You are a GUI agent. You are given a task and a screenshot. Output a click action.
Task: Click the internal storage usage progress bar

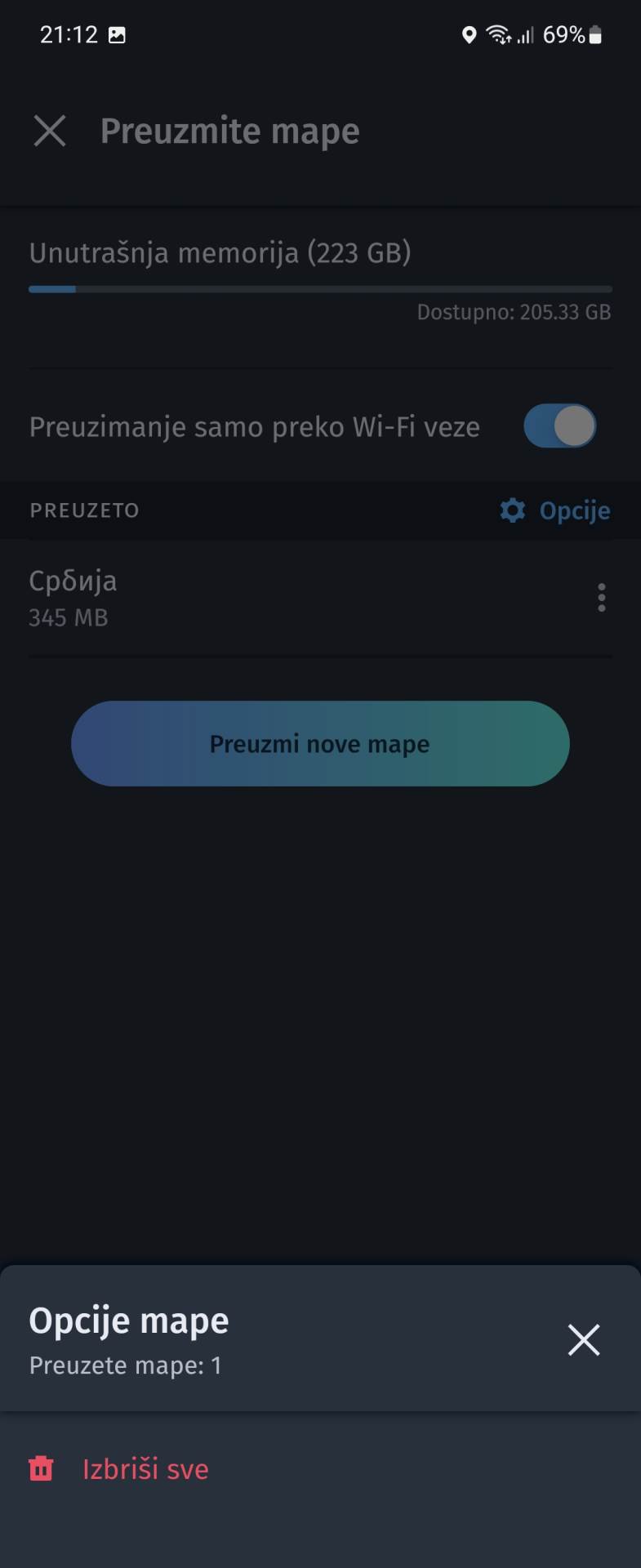click(320, 289)
